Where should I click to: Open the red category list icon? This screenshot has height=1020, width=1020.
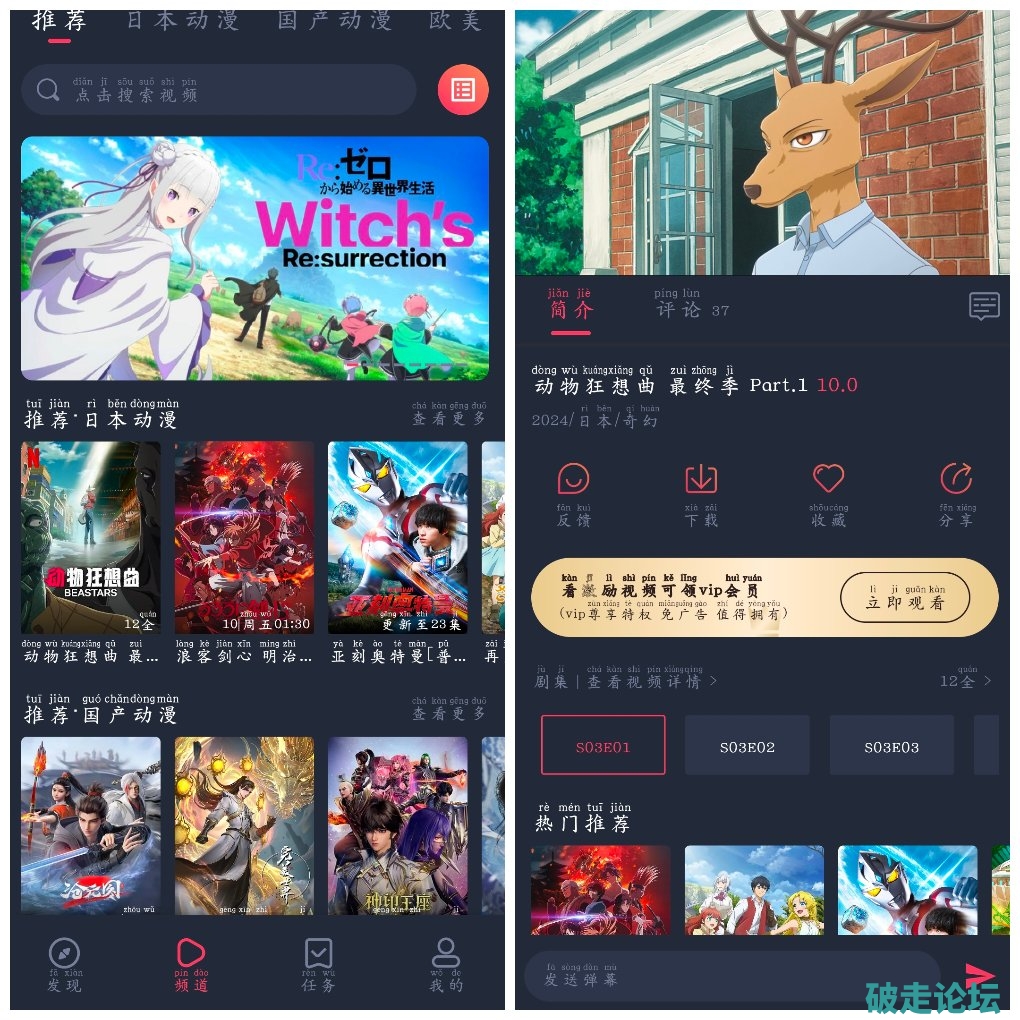(463, 90)
